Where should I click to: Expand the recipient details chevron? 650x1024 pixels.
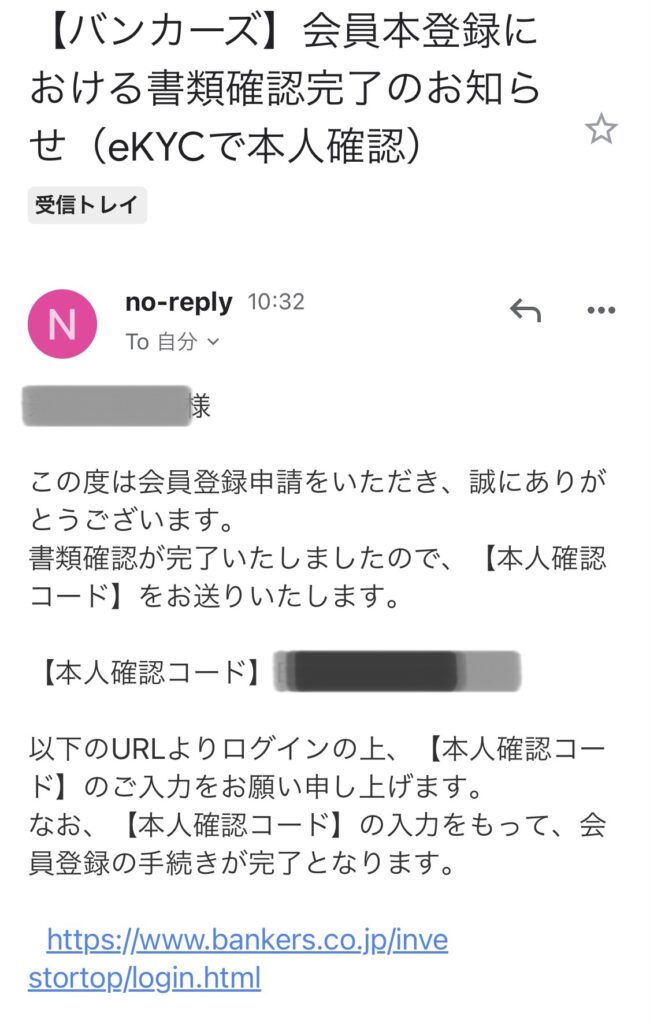click(x=213, y=342)
